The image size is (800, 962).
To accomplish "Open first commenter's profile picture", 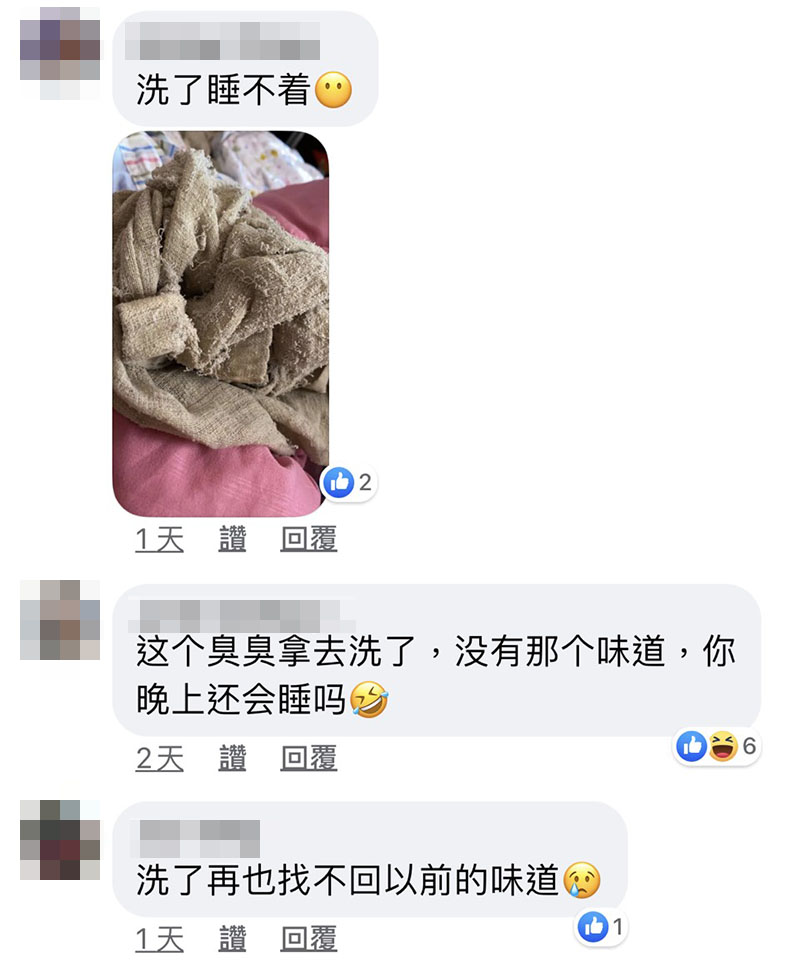I will pos(60,51).
